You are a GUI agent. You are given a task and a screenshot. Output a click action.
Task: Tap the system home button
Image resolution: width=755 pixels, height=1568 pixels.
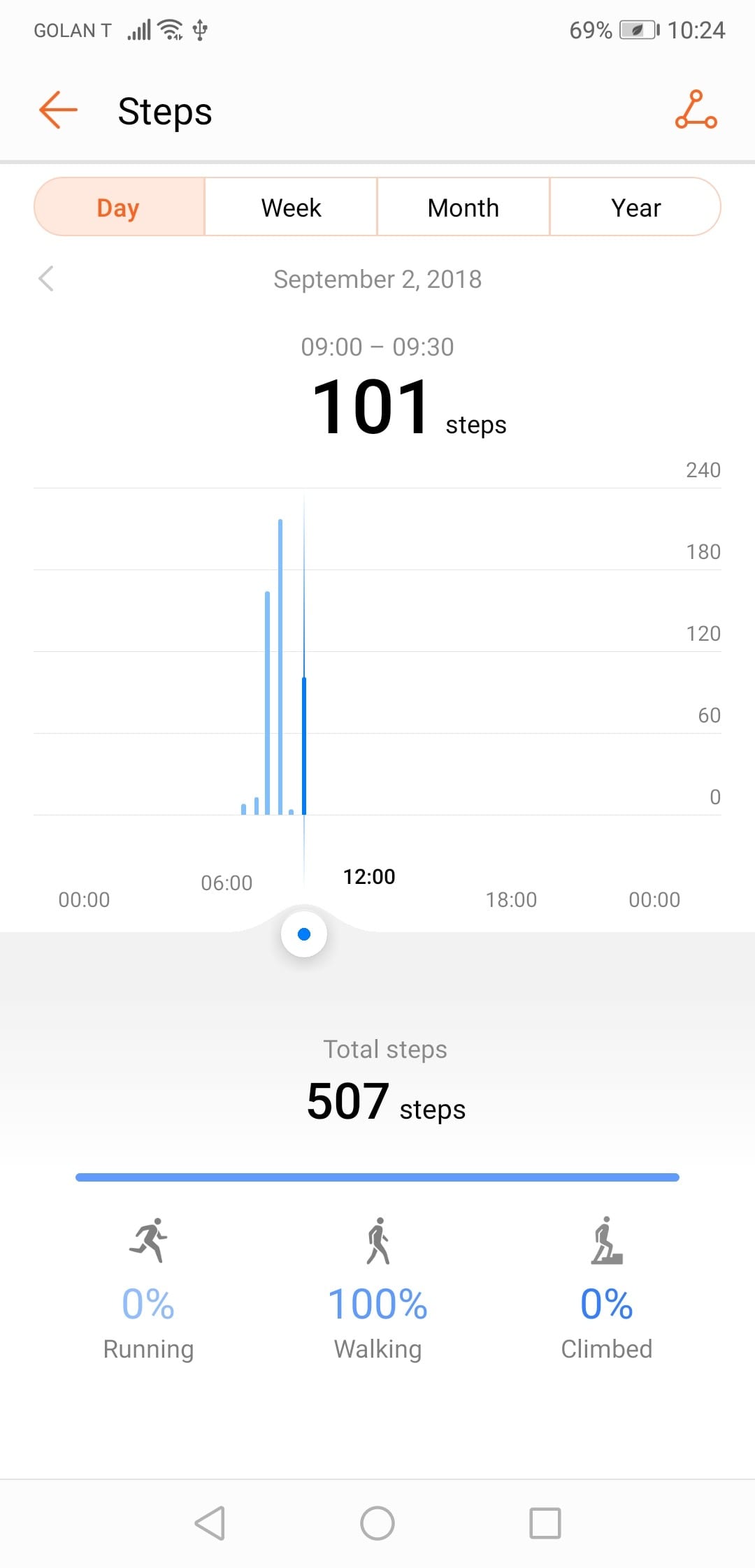point(377,1523)
